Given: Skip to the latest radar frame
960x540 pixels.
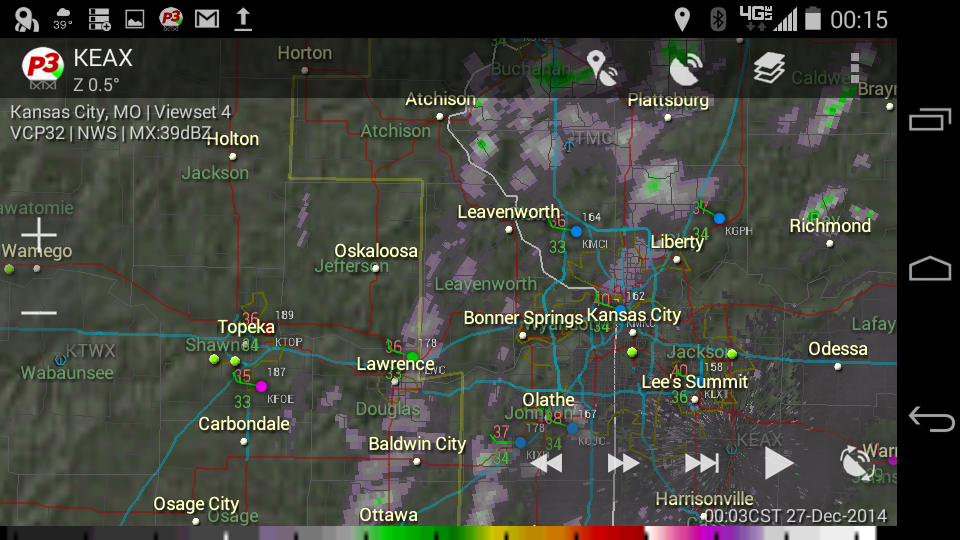Looking at the screenshot, I should (701, 463).
